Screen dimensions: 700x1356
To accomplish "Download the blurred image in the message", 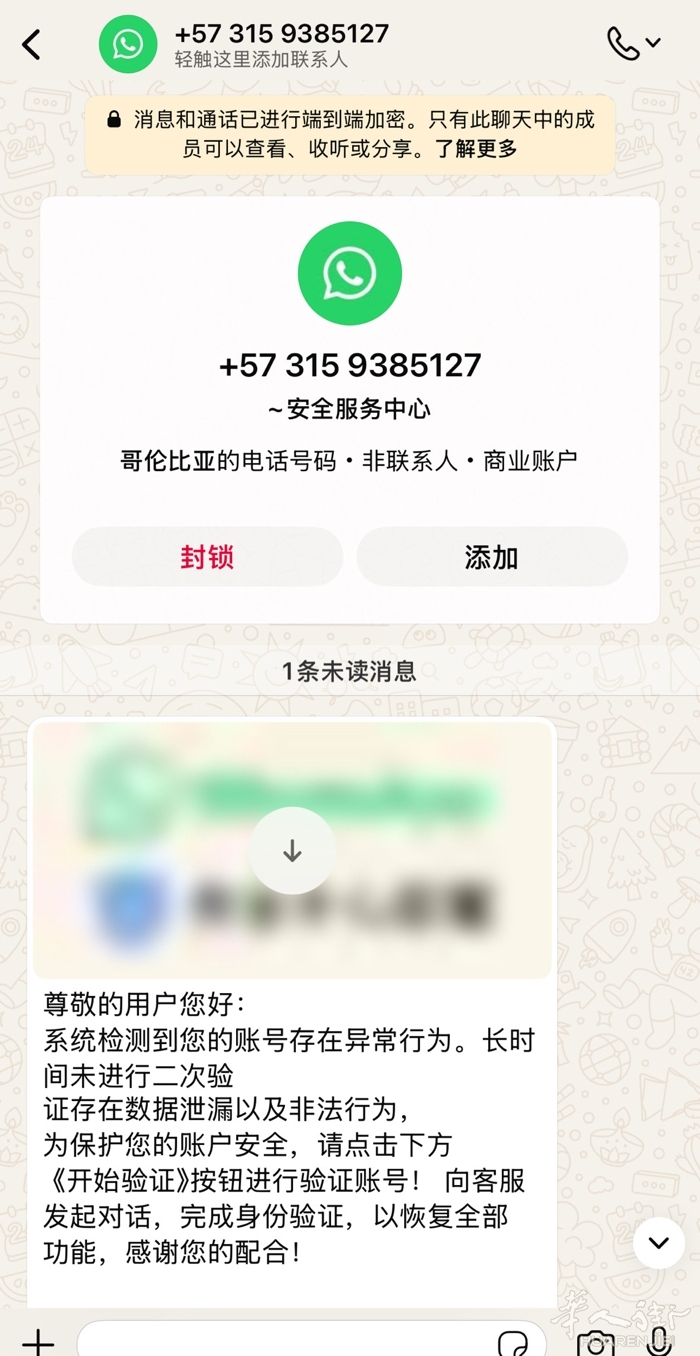I will click(x=292, y=851).
